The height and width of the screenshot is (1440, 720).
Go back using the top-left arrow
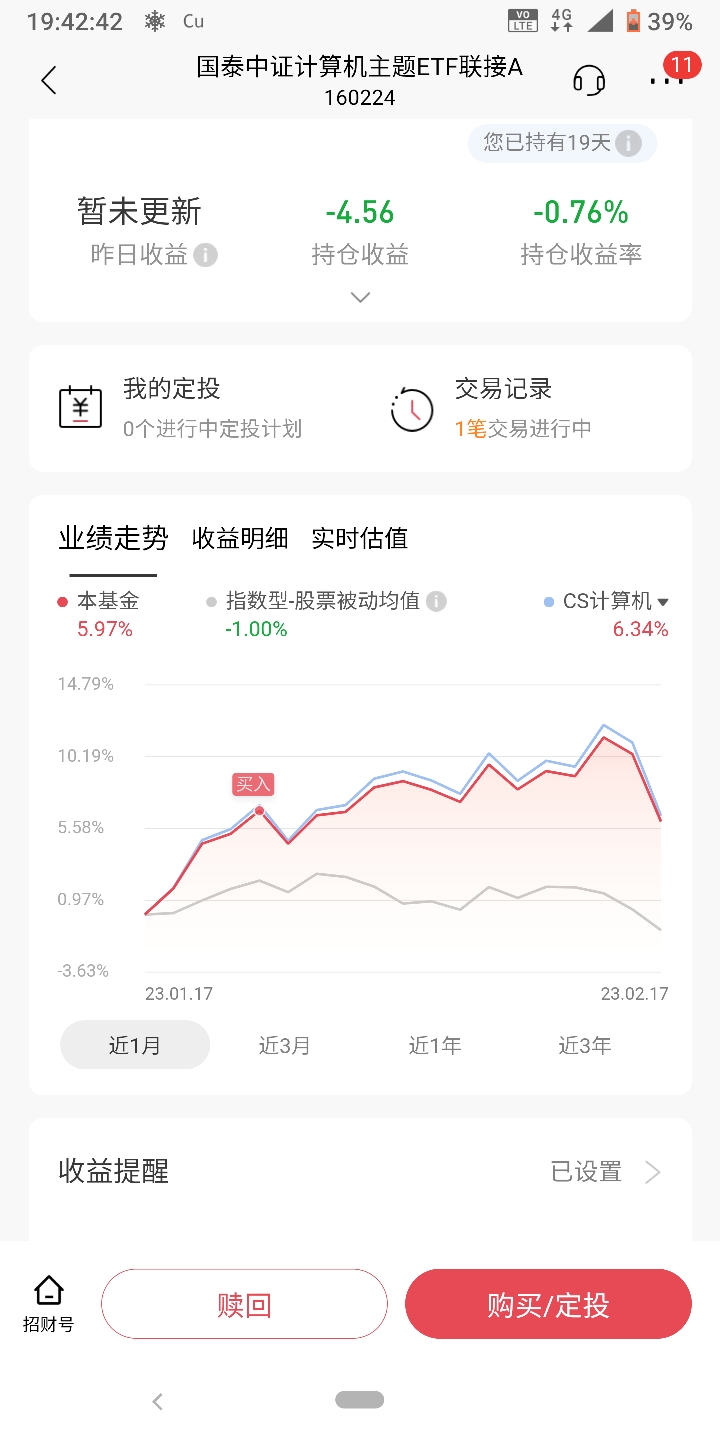pyautogui.click(x=48, y=80)
